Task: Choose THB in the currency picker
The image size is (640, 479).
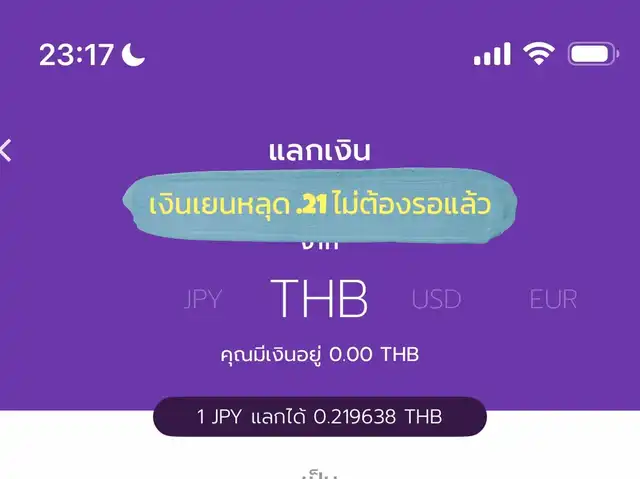Action: [x=319, y=298]
